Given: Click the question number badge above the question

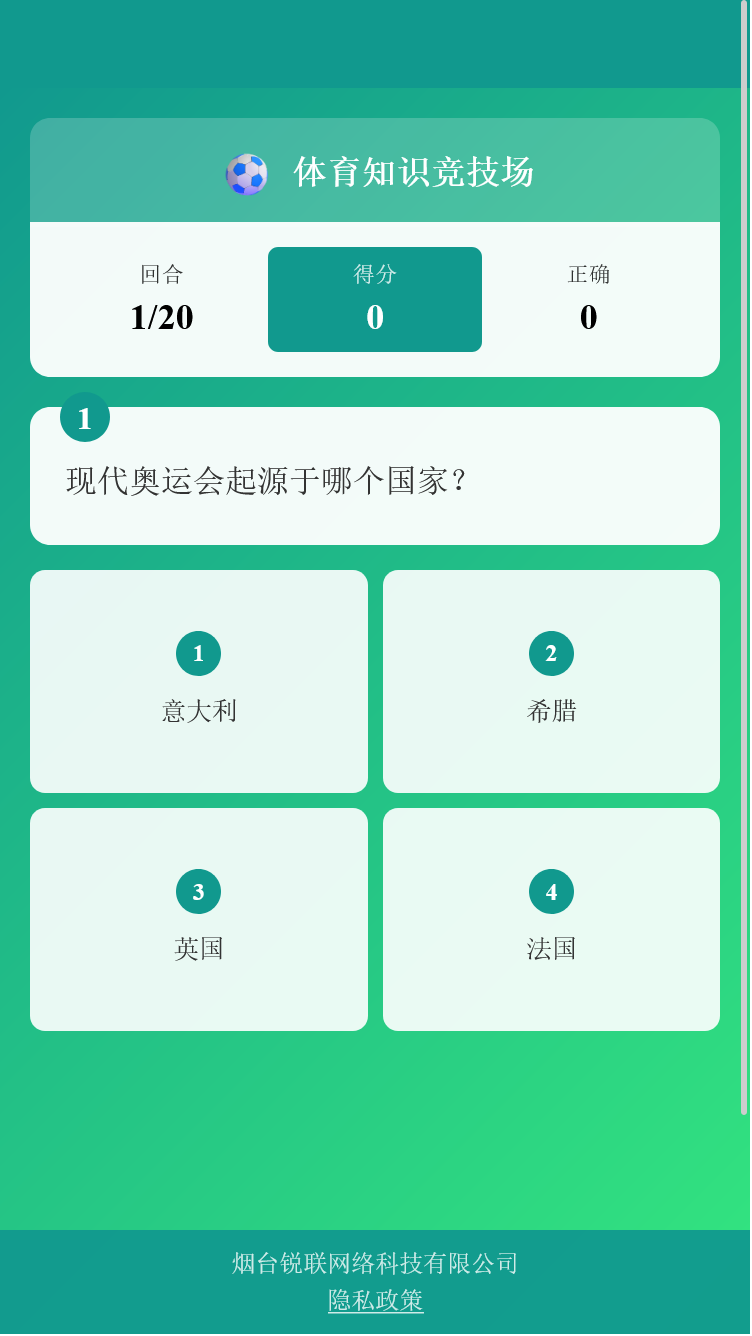Looking at the screenshot, I should click(84, 417).
